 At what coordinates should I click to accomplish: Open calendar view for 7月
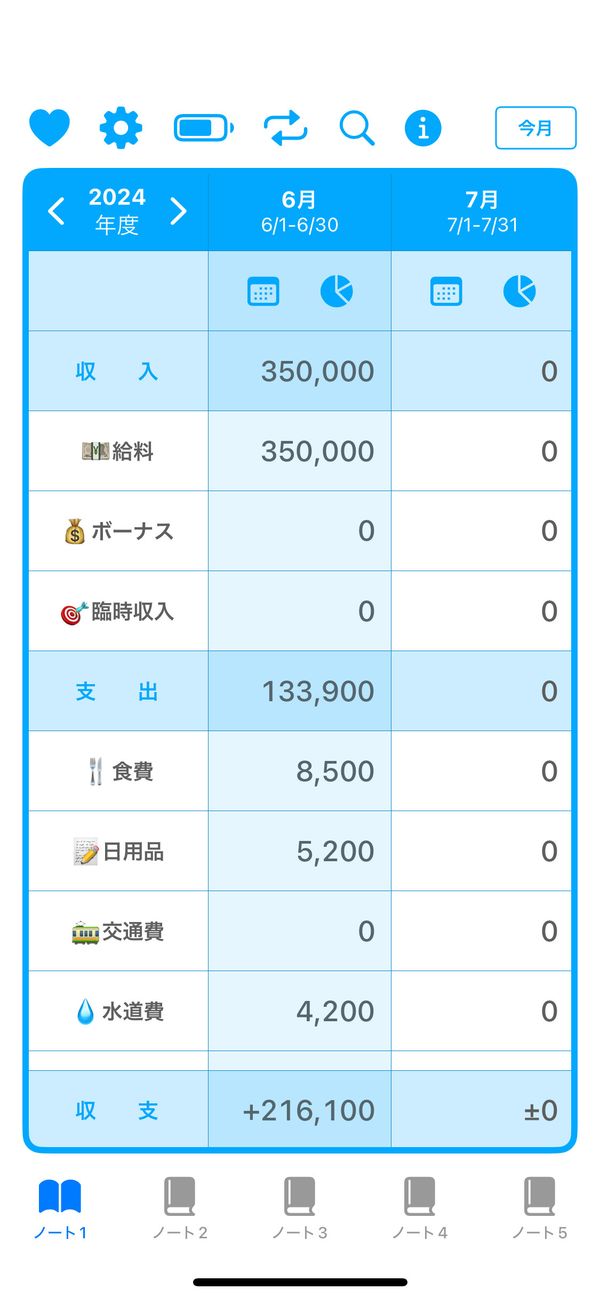click(x=447, y=292)
